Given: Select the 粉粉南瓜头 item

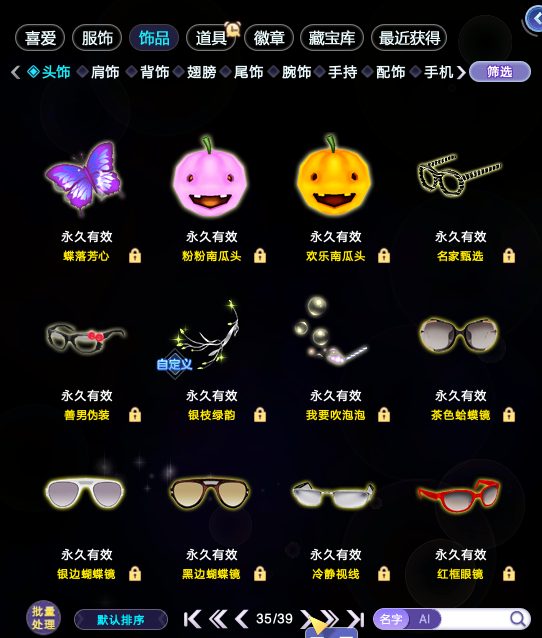Looking at the screenshot, I should [210, 176].
